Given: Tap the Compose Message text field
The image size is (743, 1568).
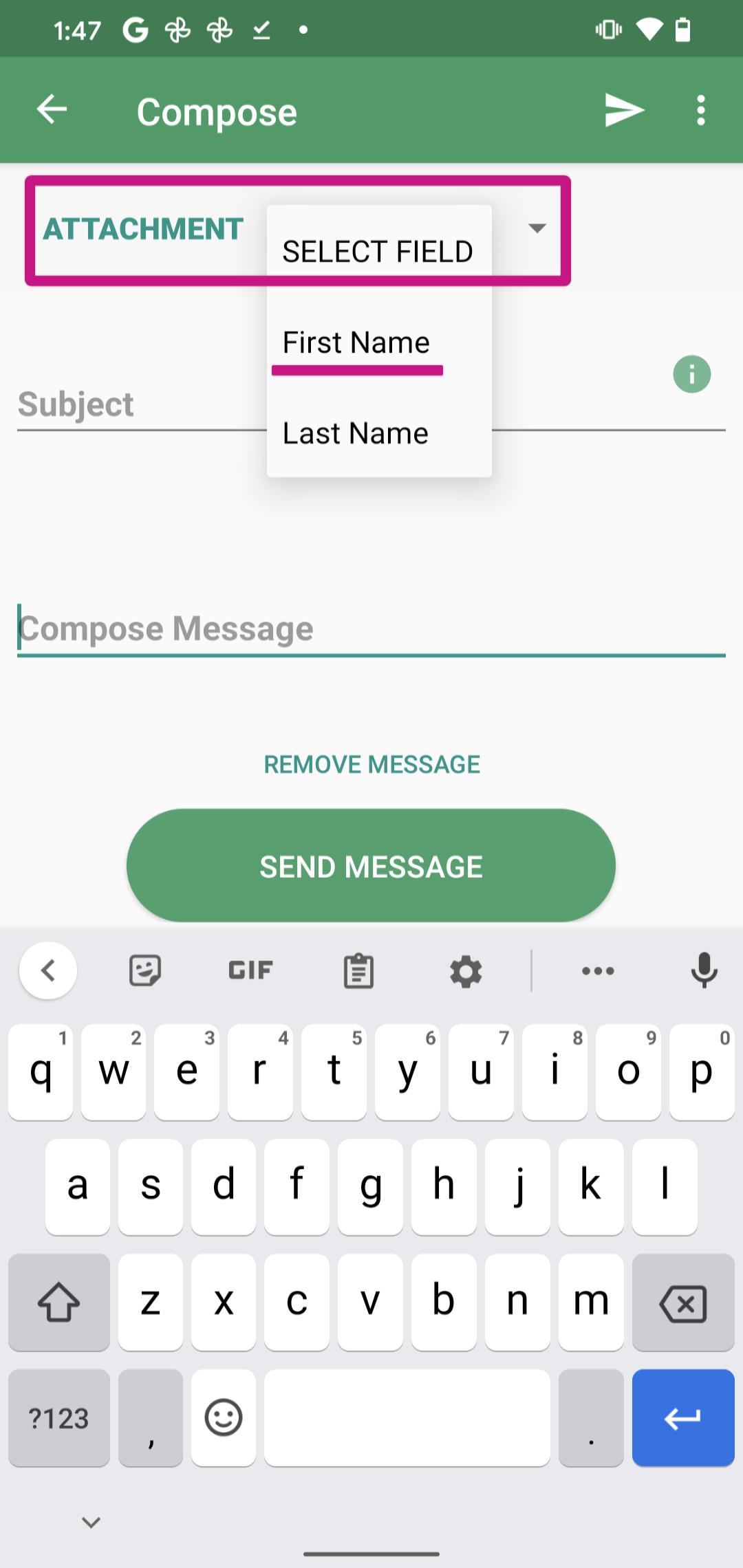Looking at the screenshot, I should (x=371, y=629).
